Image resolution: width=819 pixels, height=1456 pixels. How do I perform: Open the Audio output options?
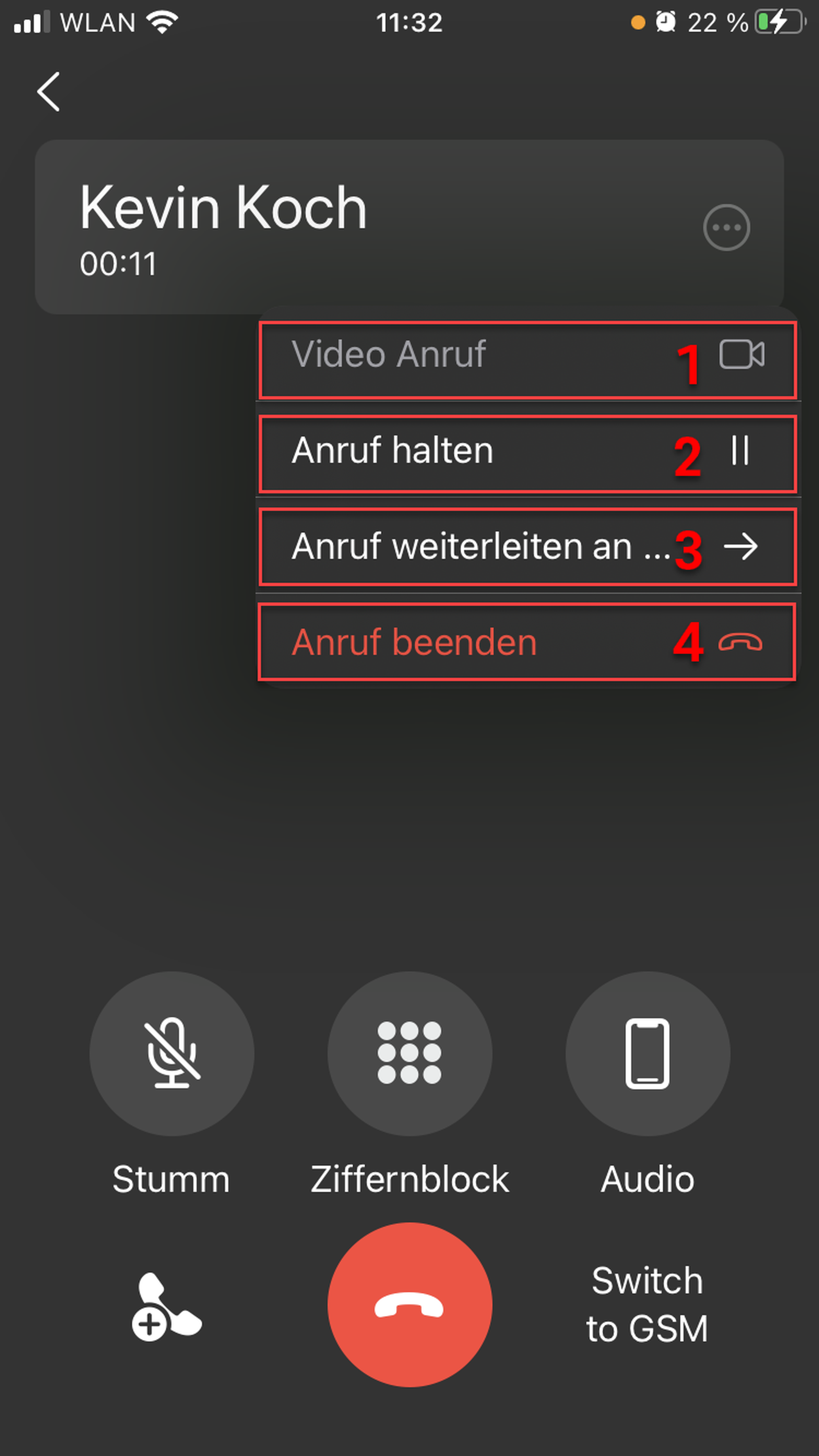click(647, 1054)
